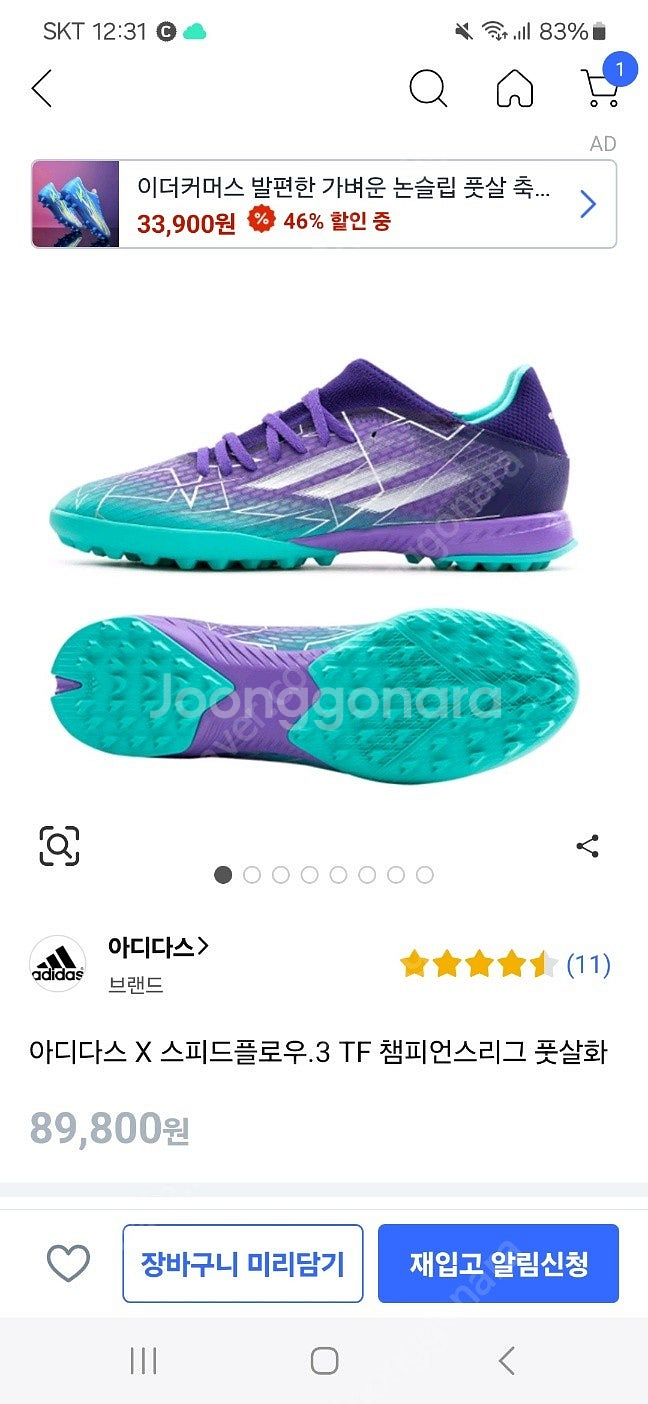Open the 아디다스 brand page

158,947
